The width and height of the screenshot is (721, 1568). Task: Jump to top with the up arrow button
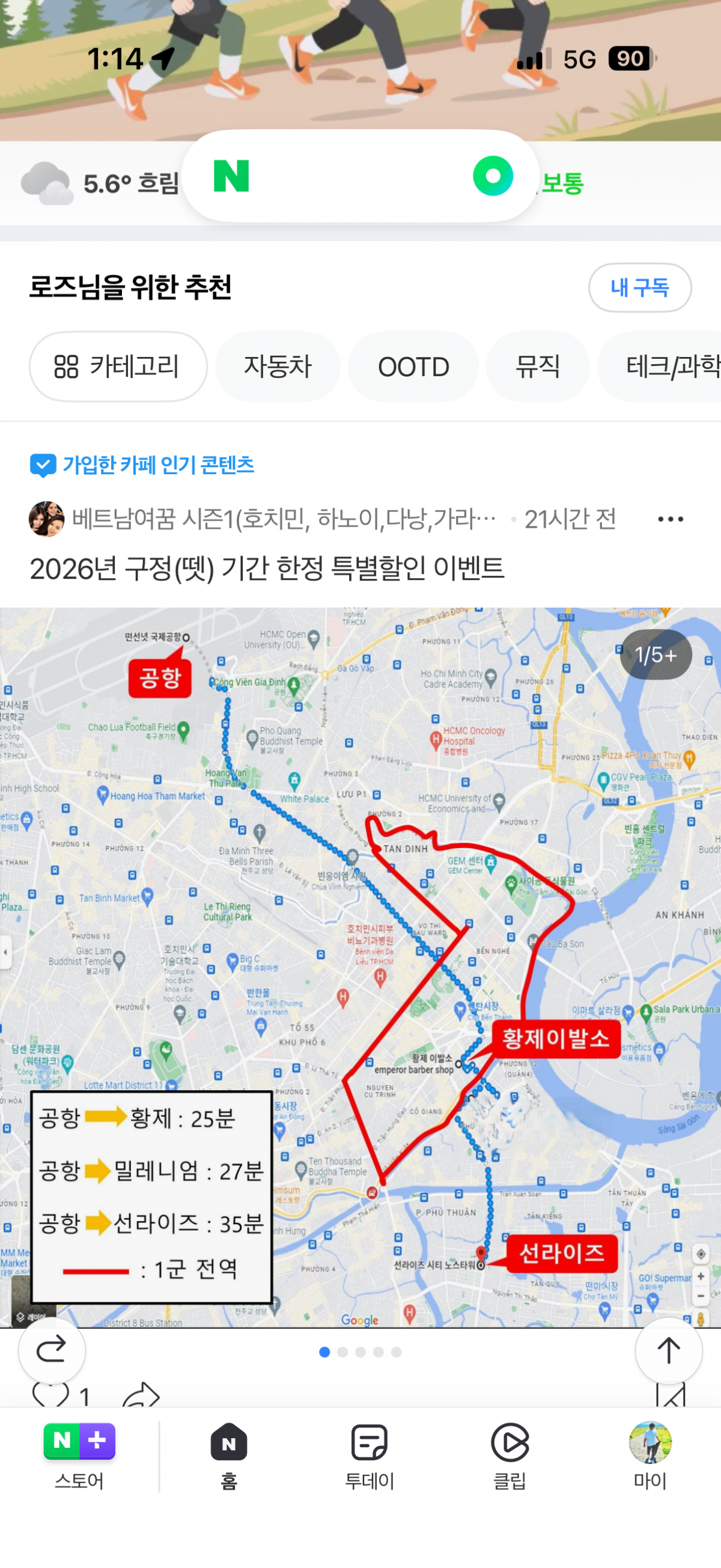[x=668, y=1351]
